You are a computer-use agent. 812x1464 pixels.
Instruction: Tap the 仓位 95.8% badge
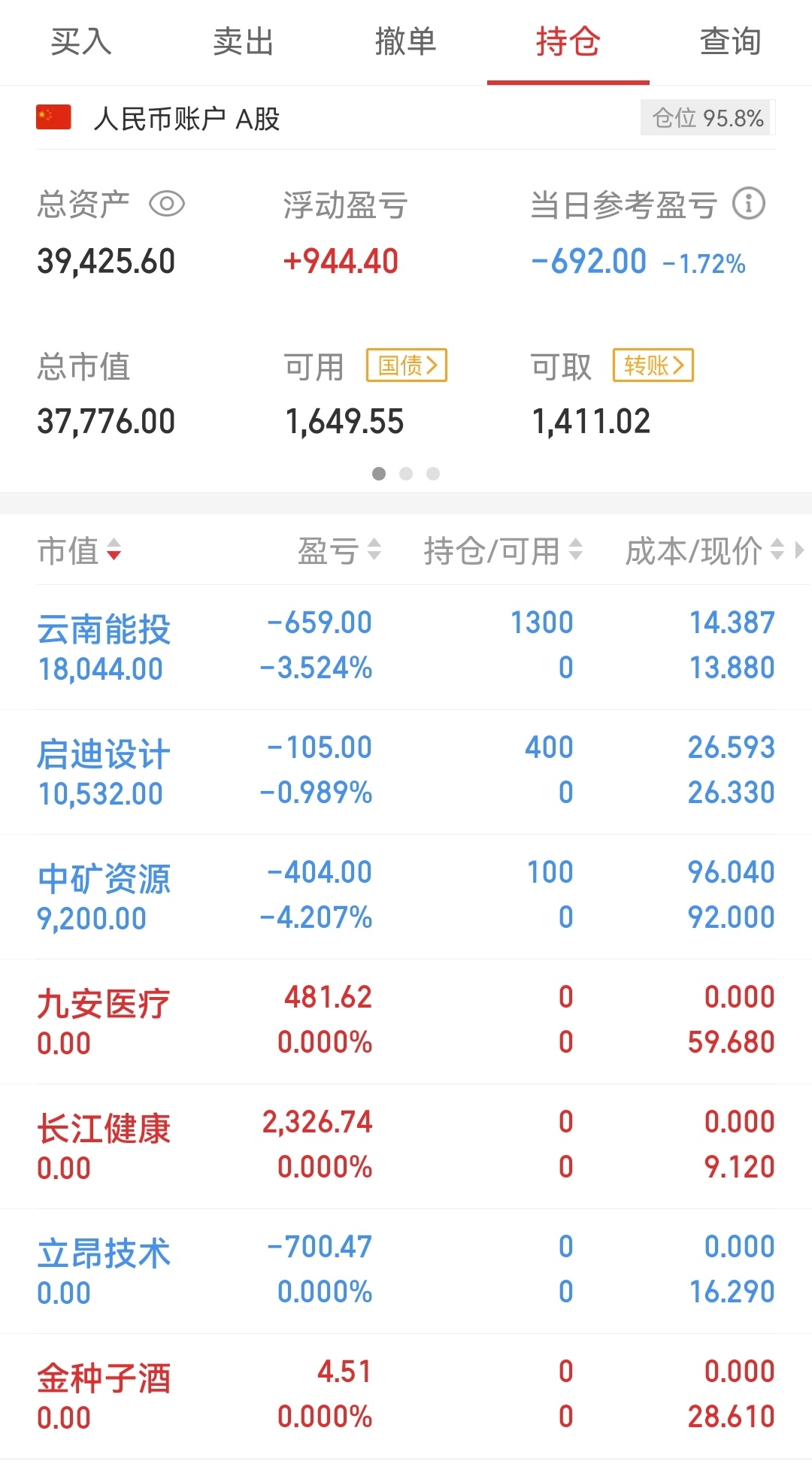click(707, 118)
